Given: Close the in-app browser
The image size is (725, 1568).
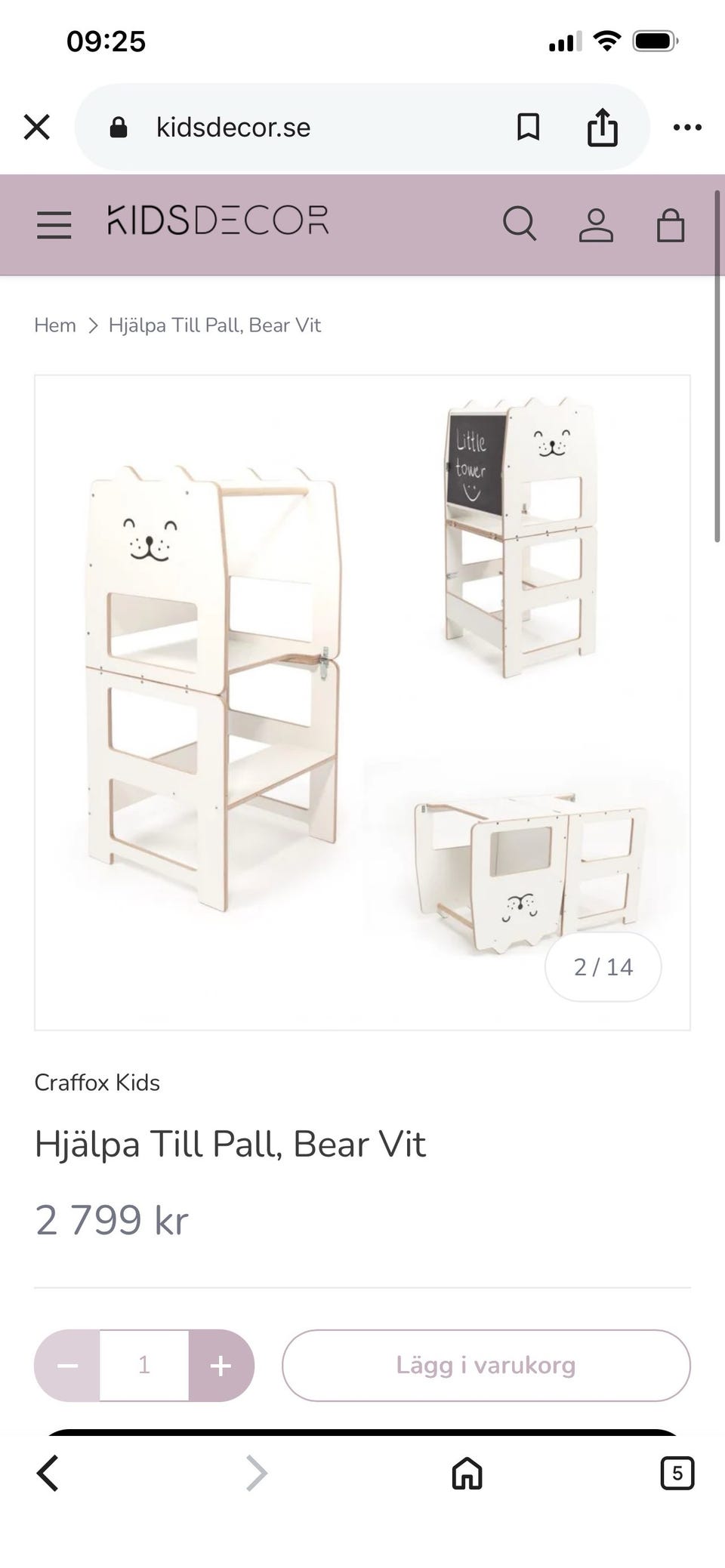Looking at the screenshot, I should pyautogui.click(x=36, y=127).
